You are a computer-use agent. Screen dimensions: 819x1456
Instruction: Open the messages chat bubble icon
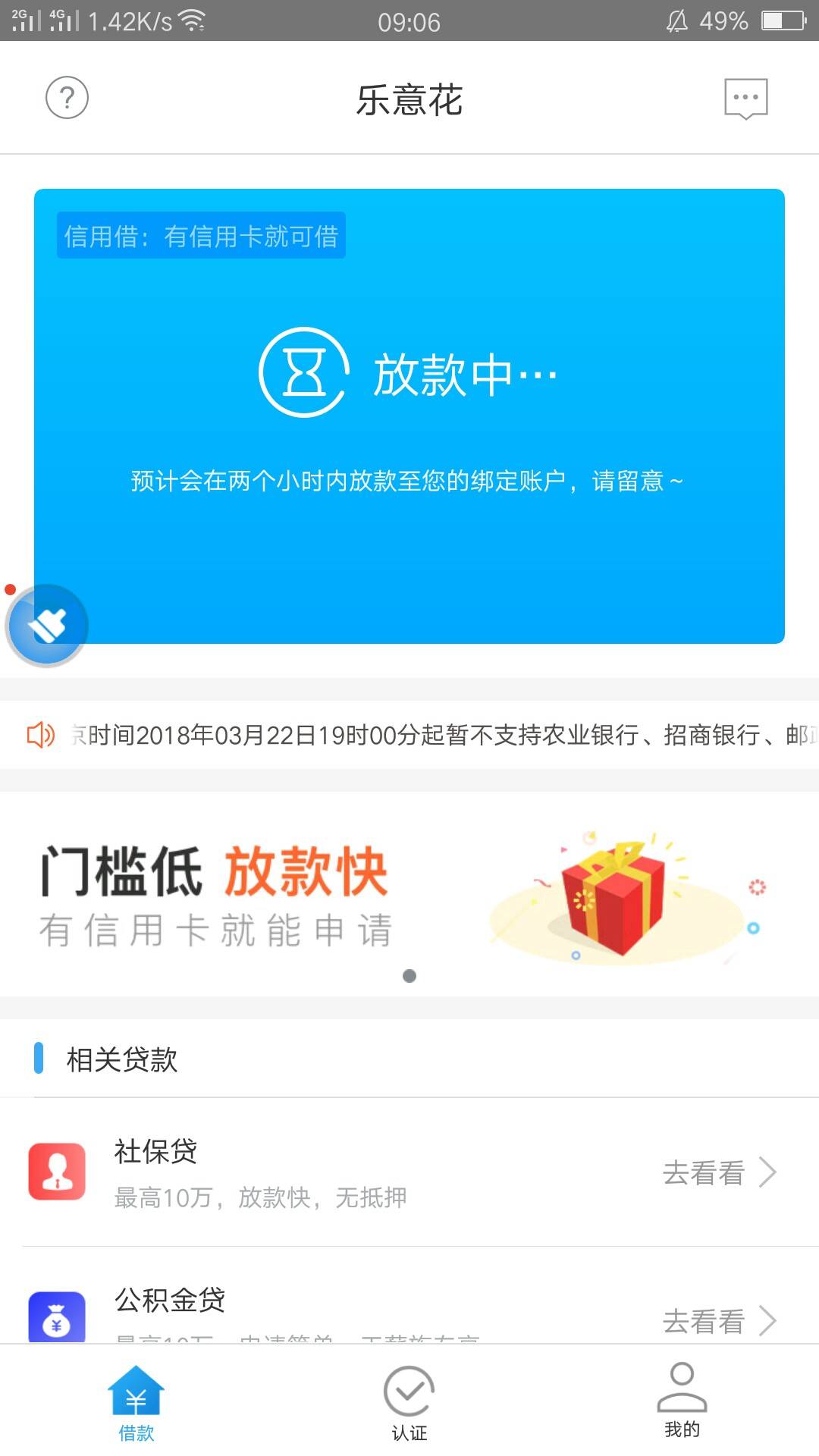[x=746, y=99]
